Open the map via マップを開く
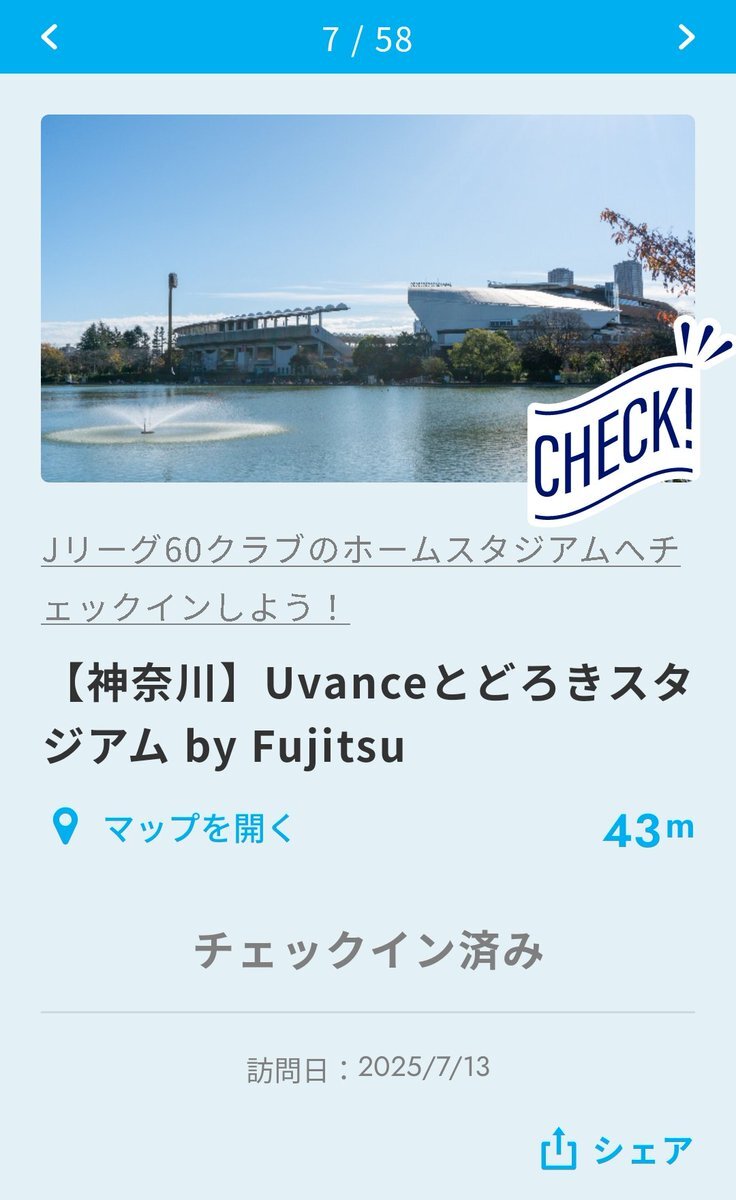This screenshot has width=736, height=1200. (x=173, y=828)
